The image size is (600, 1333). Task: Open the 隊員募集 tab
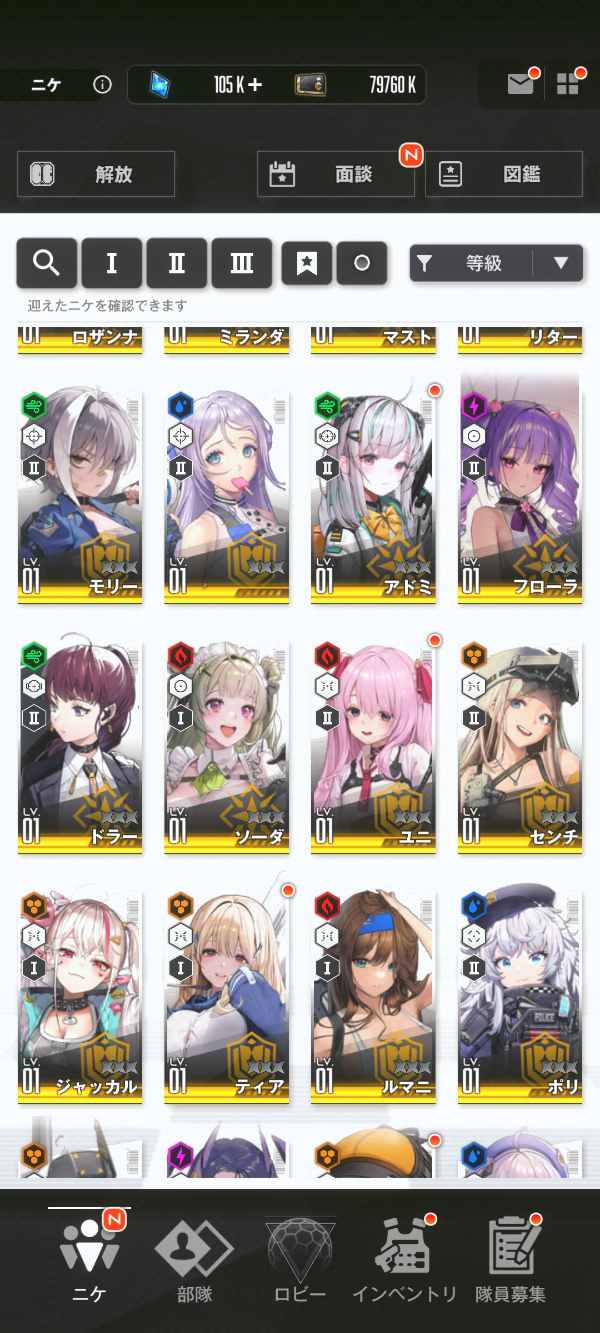coord(510,1261)
